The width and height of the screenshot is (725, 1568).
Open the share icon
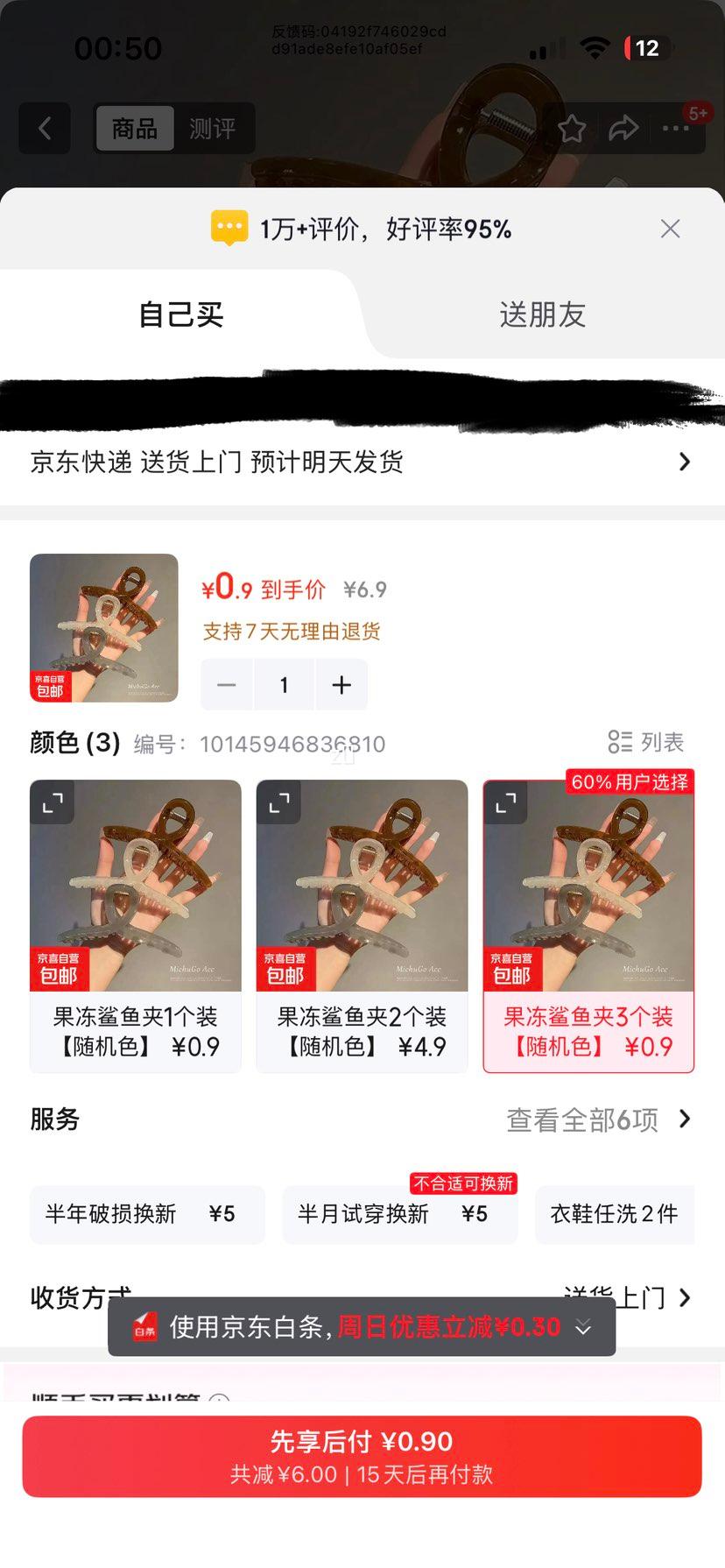623,128
